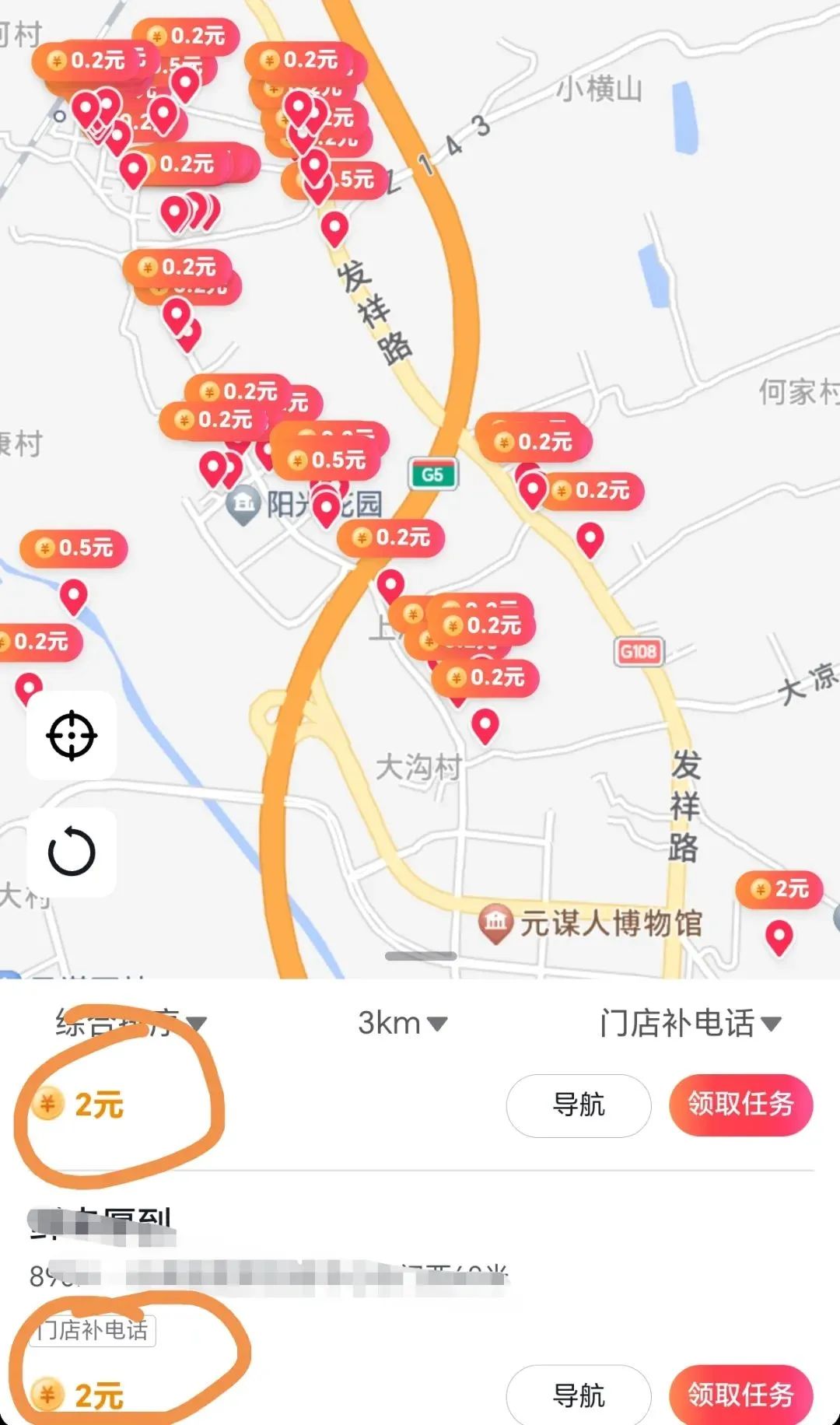Select the 0.5元 reward pin on left edge
This screenshot has width=840, height=1425.
pos(73,548)
